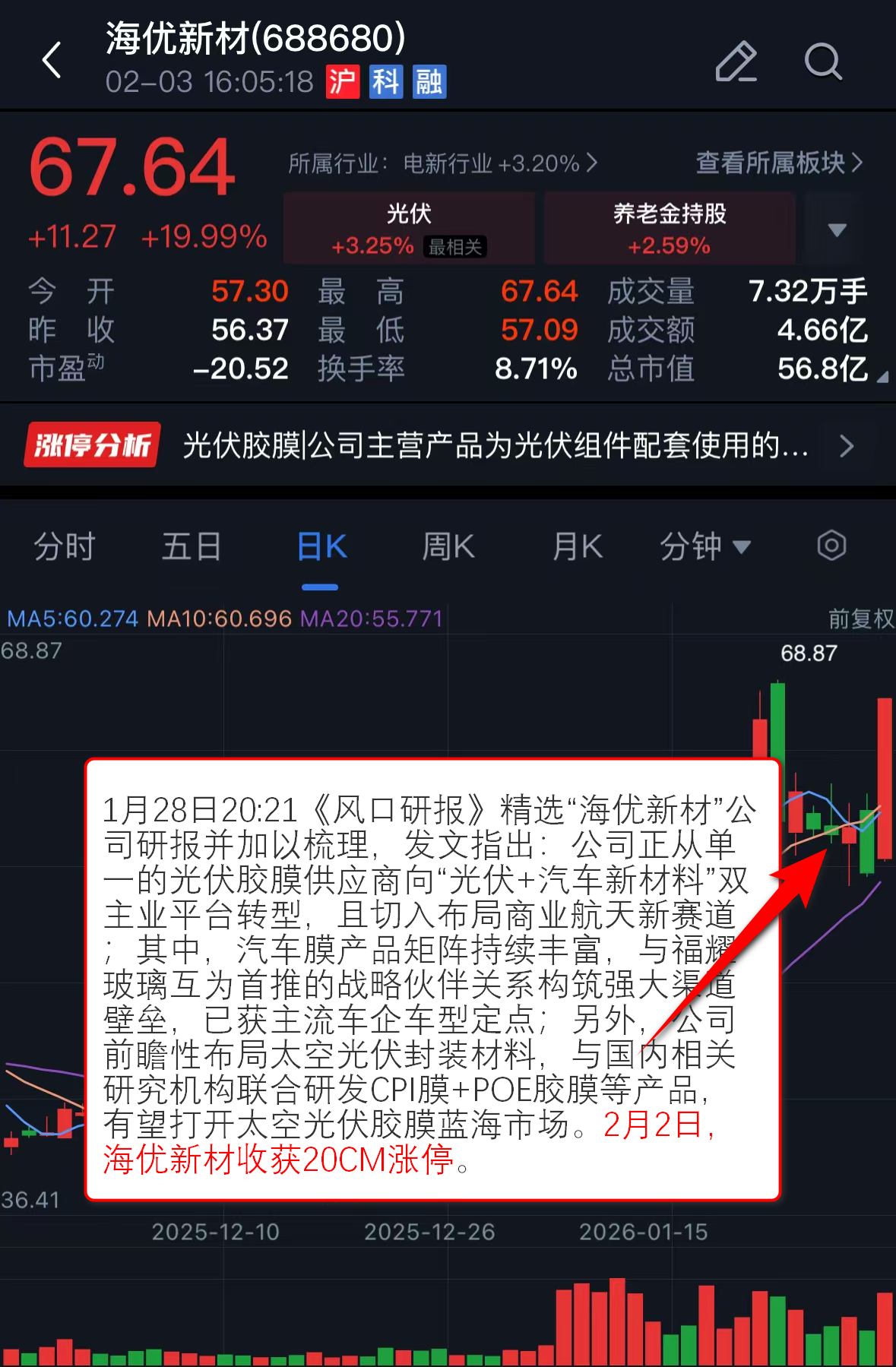Open the 光伏 sector chip
The width and height of the screenshot is (896, 1367).
point(409,229)
